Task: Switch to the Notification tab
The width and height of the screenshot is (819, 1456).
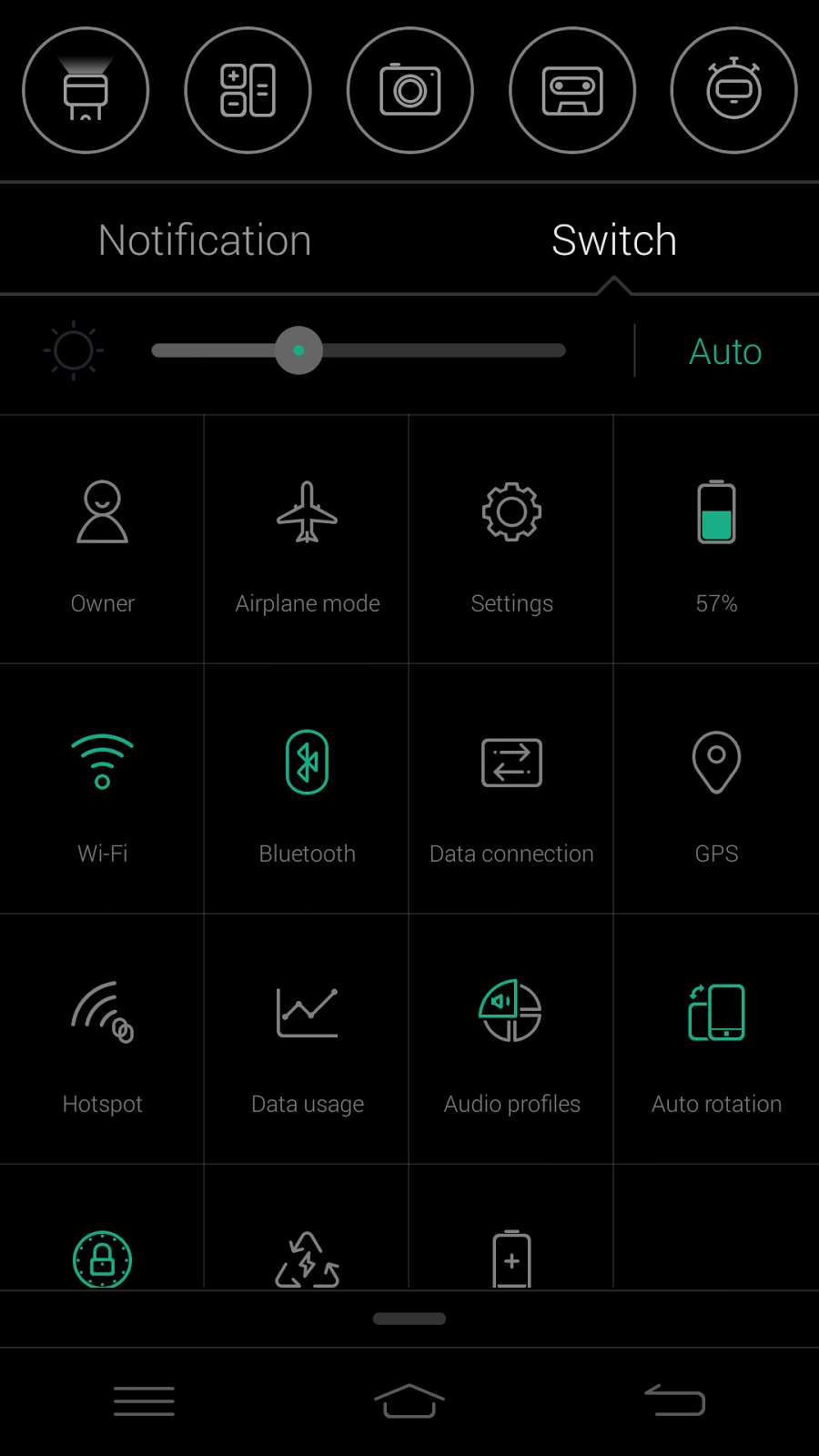Action: point(205,240)
